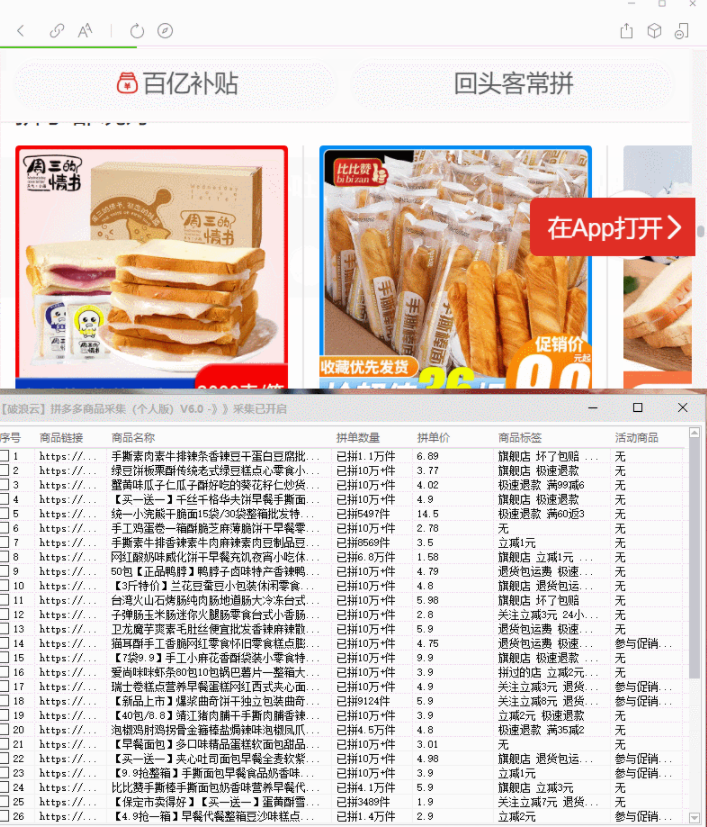The width and height of the screenshot is (707, 827).
Task: Go back with the toolbar arrow
Action: (21, 31)
